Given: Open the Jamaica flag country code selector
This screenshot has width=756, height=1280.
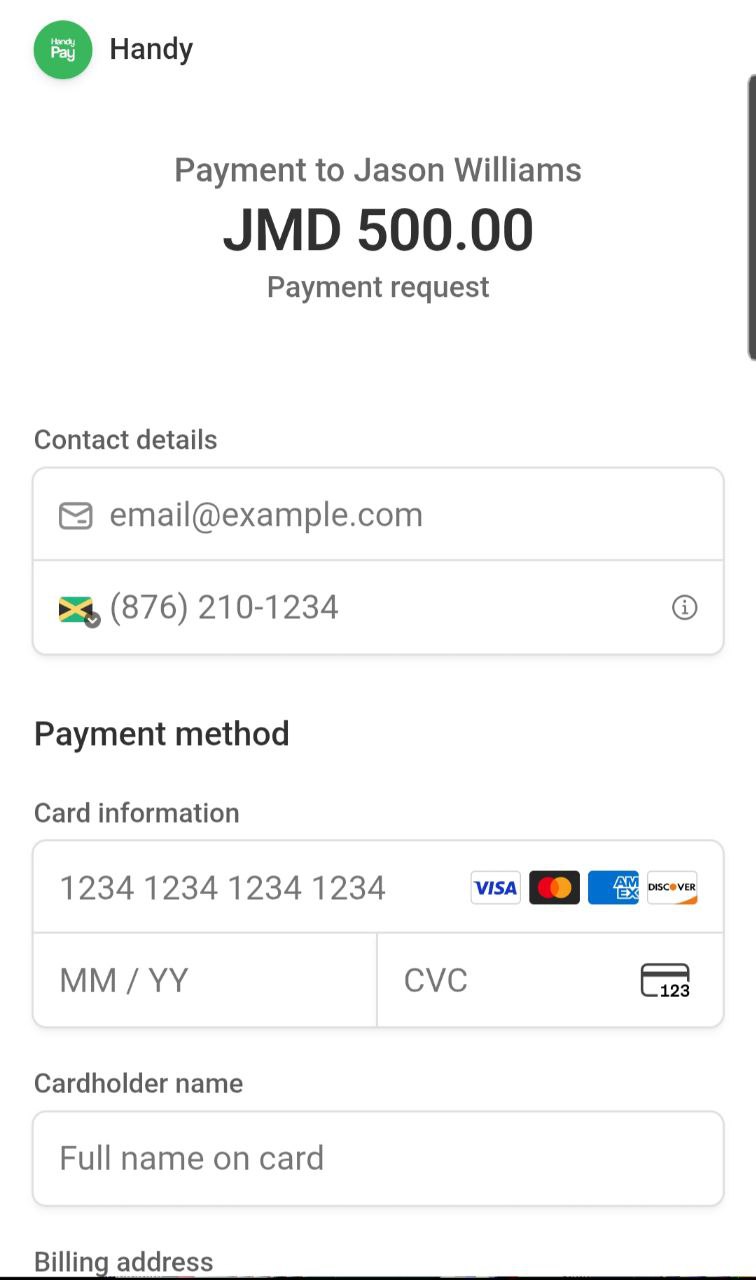Looking at the screenshot, I should point(77,609).
